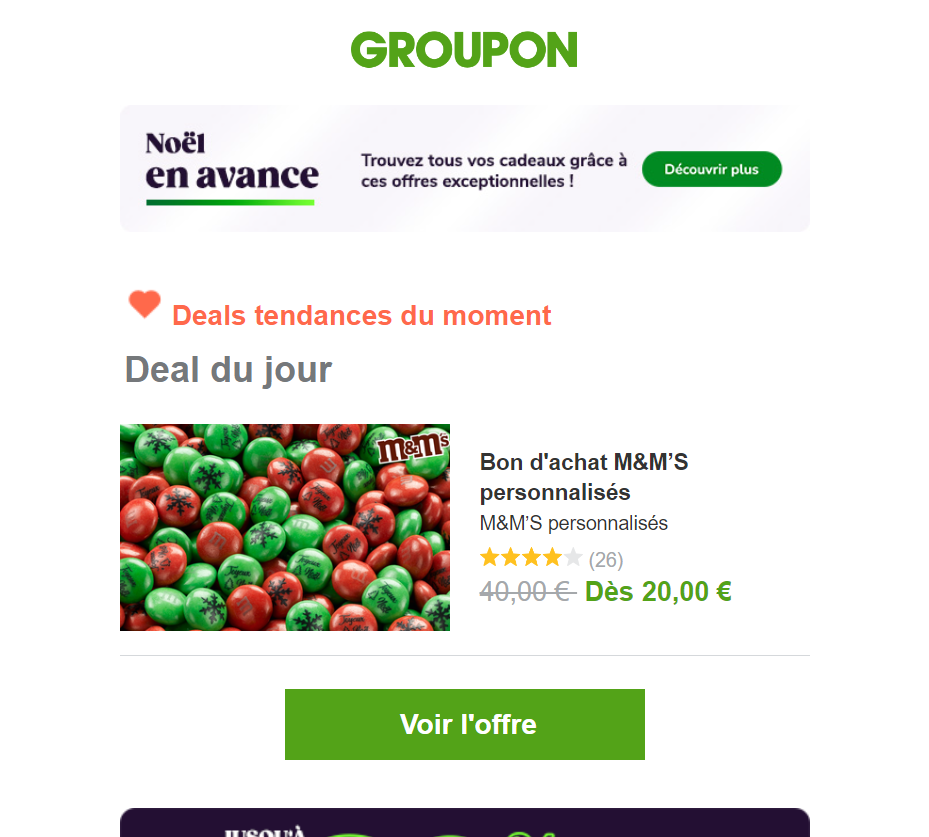Viewport: 929px width, 837px height.
Task: Open the Bon d'achat M&M'S personnalisés title
Action: [584, 477]
